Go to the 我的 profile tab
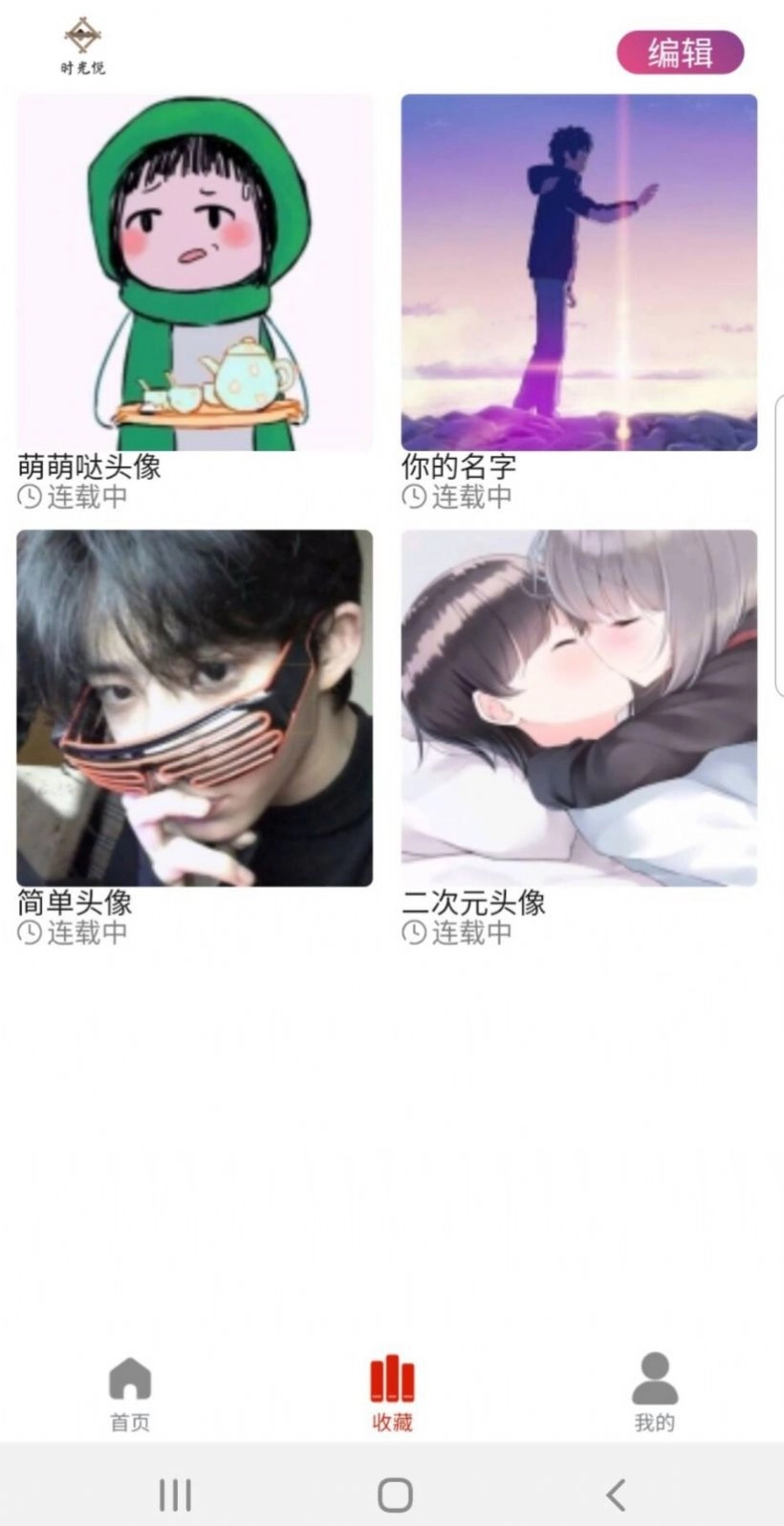The height and width of the screenshot is (1526, 784). point(654,1393)
